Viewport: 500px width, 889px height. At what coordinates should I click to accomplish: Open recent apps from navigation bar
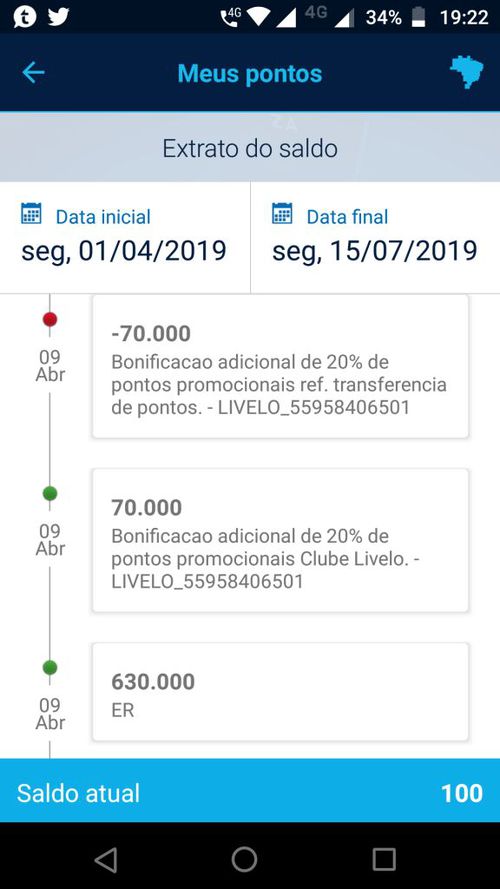384,859
